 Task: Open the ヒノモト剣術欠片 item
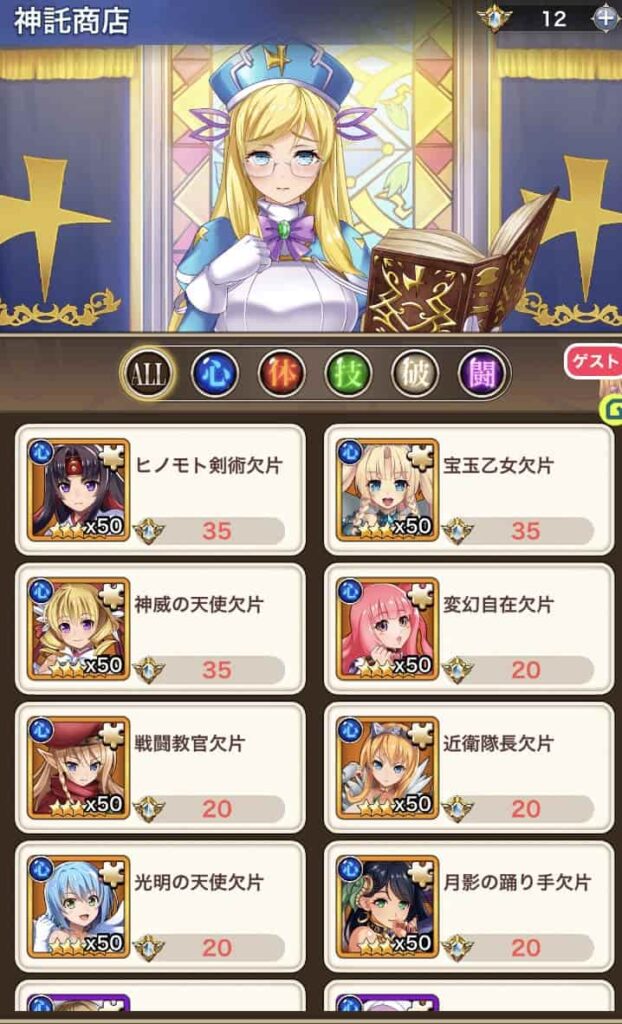pyautogui.click(x=160, y=490)
